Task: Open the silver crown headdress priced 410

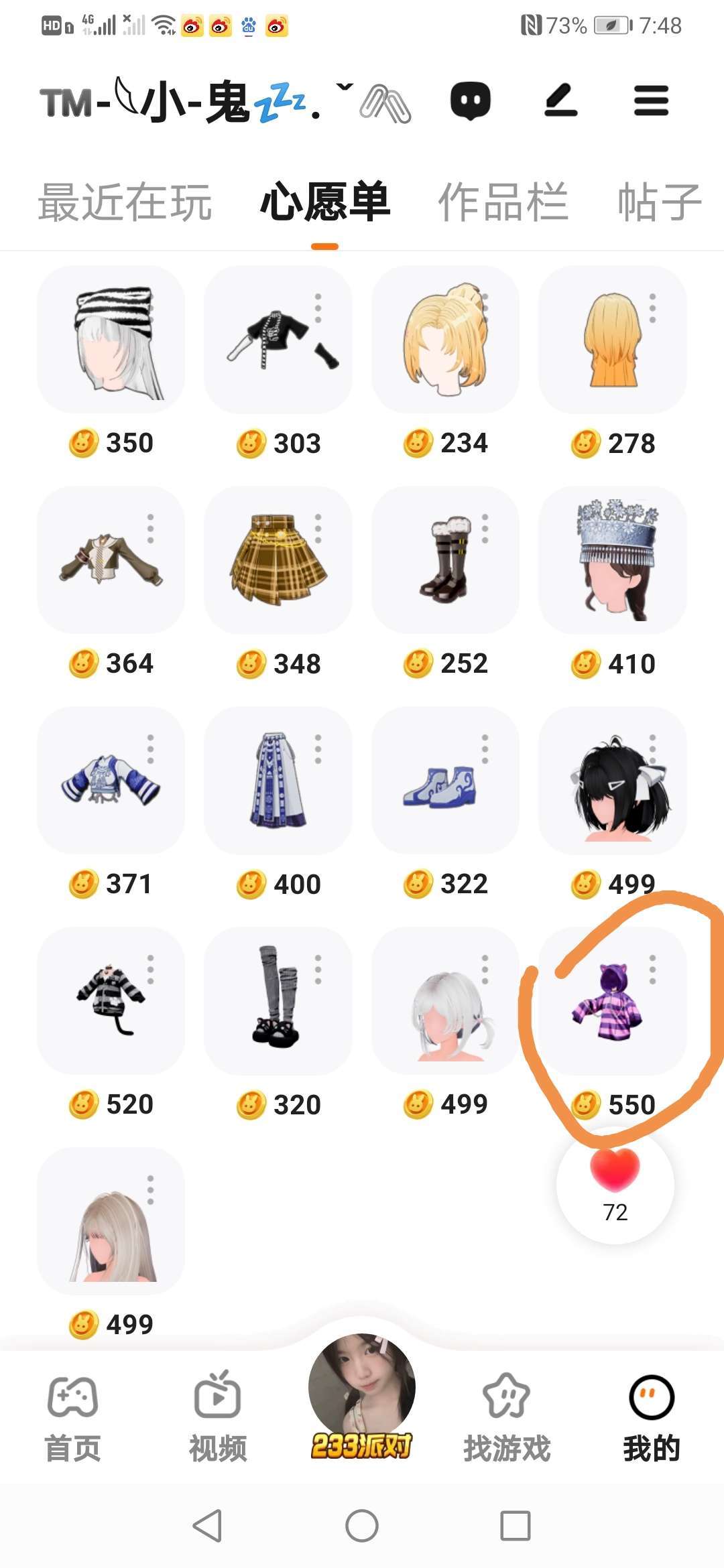Action: [x=613, y=560]
